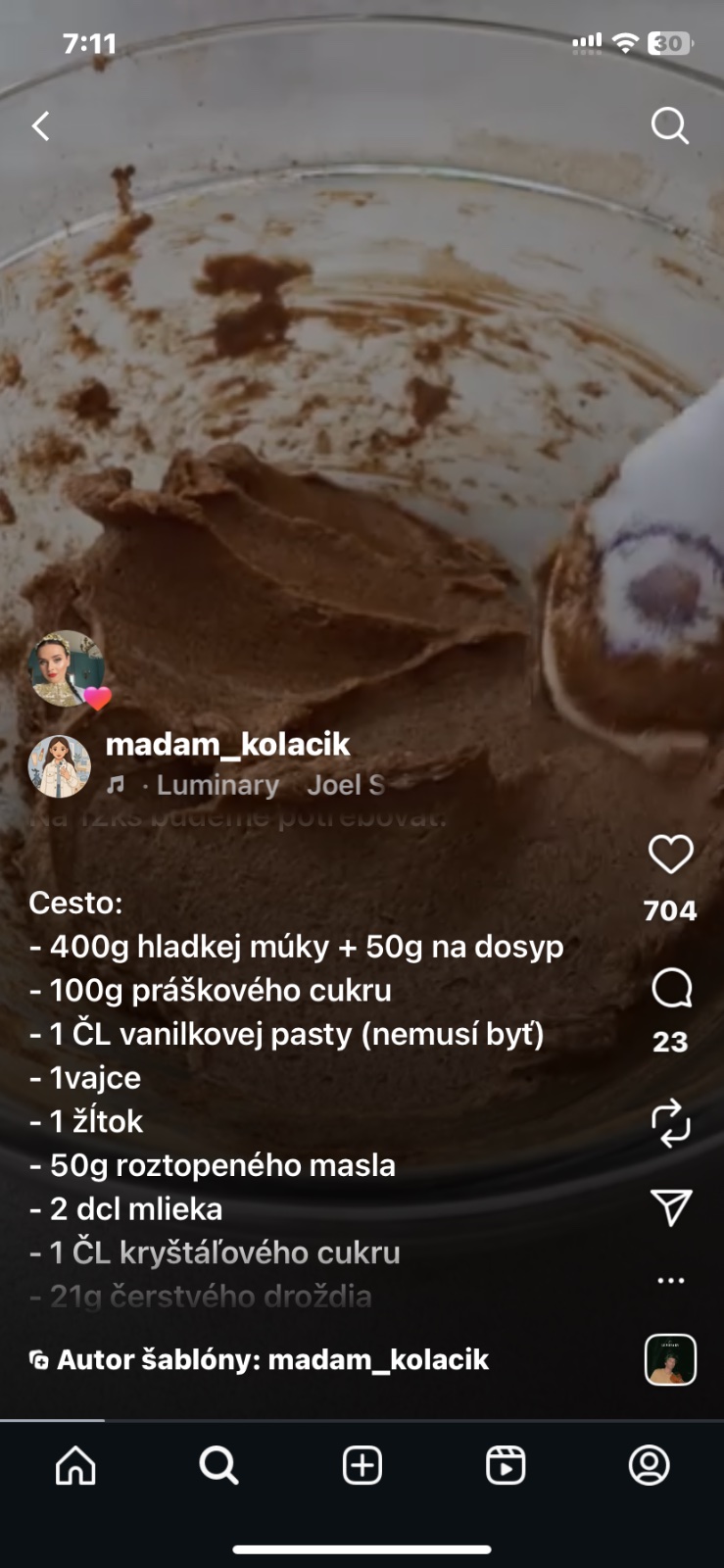Like this reel with the heart icon
The height and width of the screenshot is (1568, 724).
(x=671, y=855)
